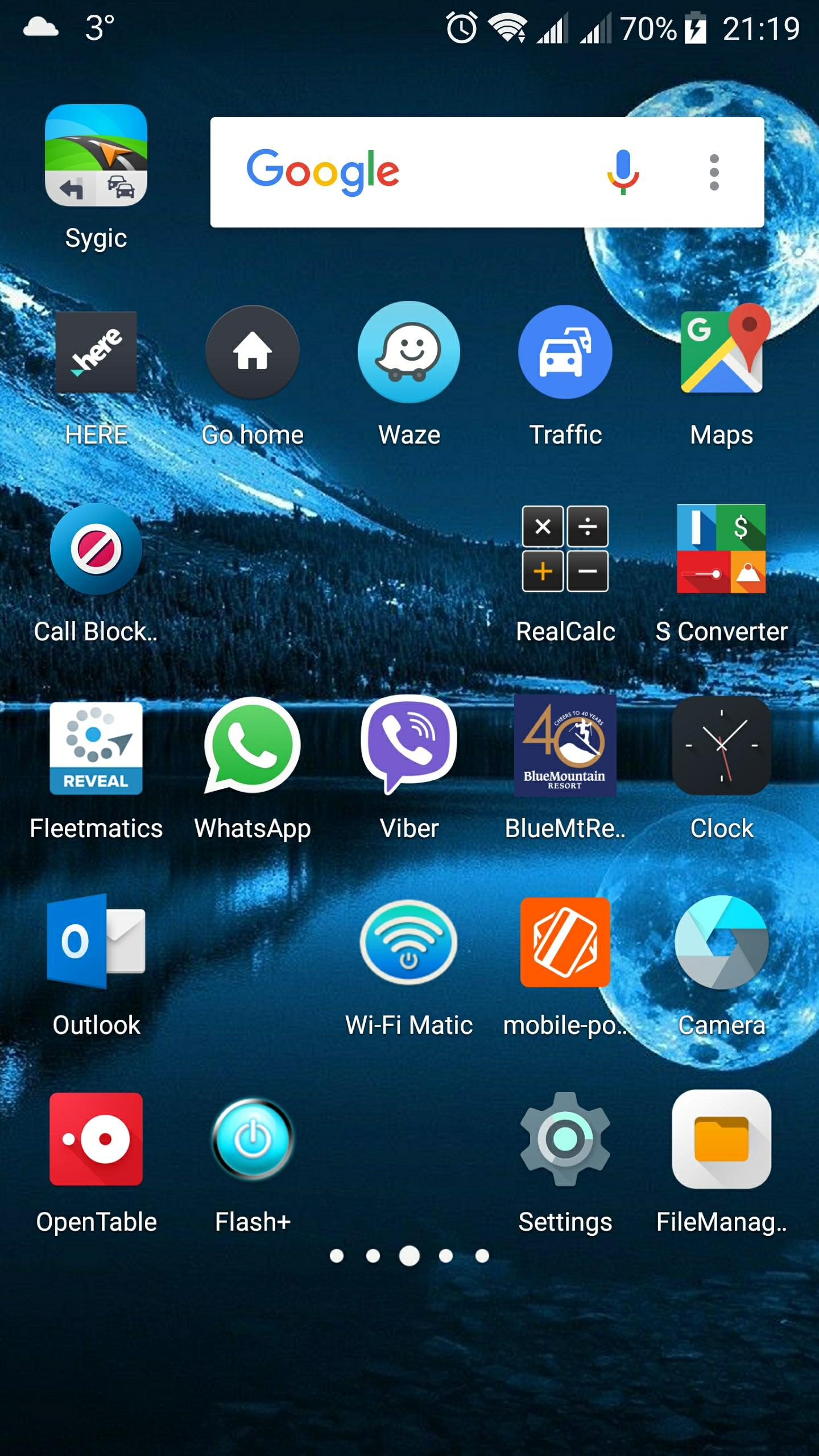This screenshot has height=1456, width=819.
Task: Open Waze
Action: coord(409,352)
